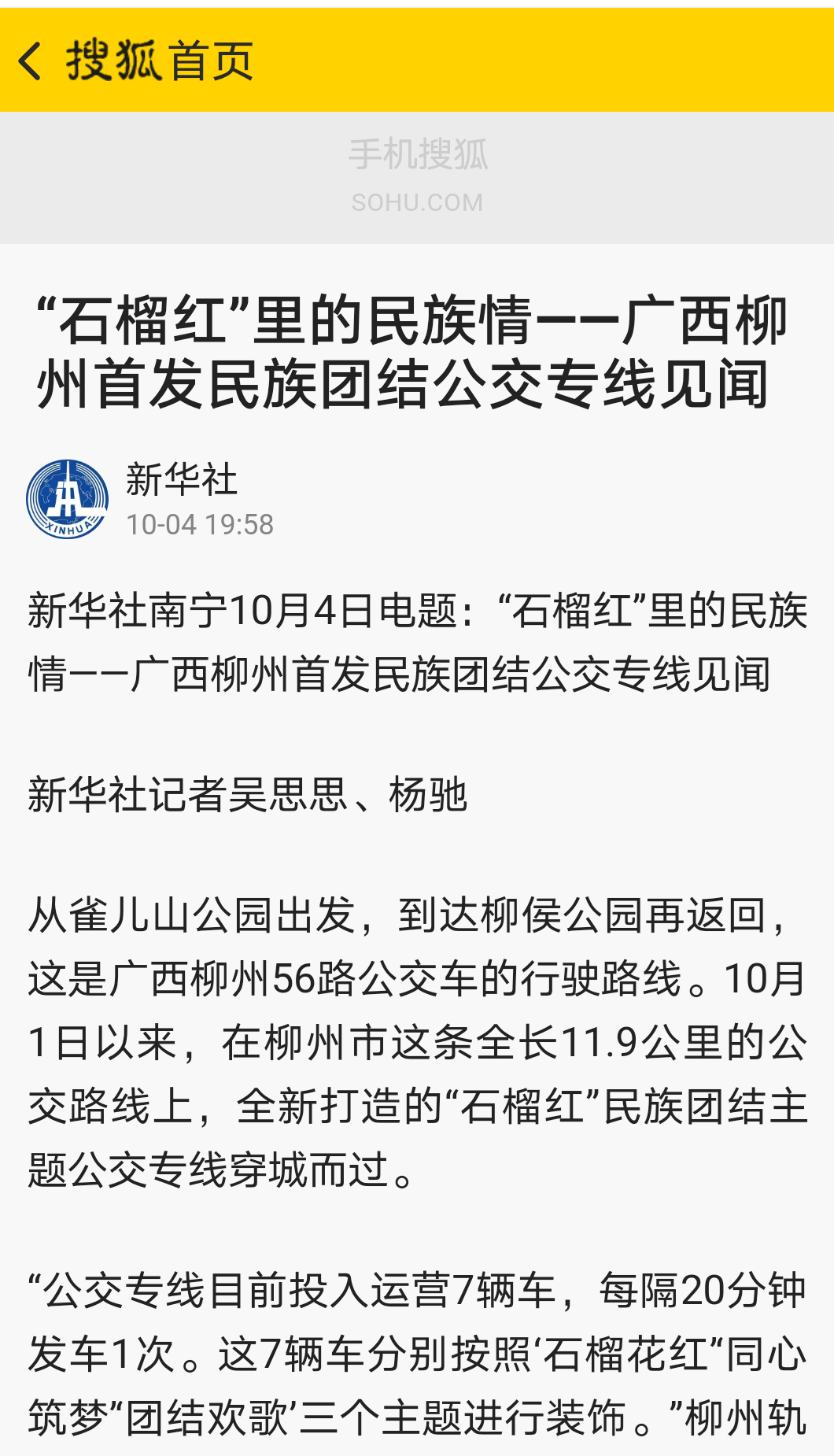Tap the 新华社 author name
This screenshot has height=1456, width=834.
coord(181,479)
